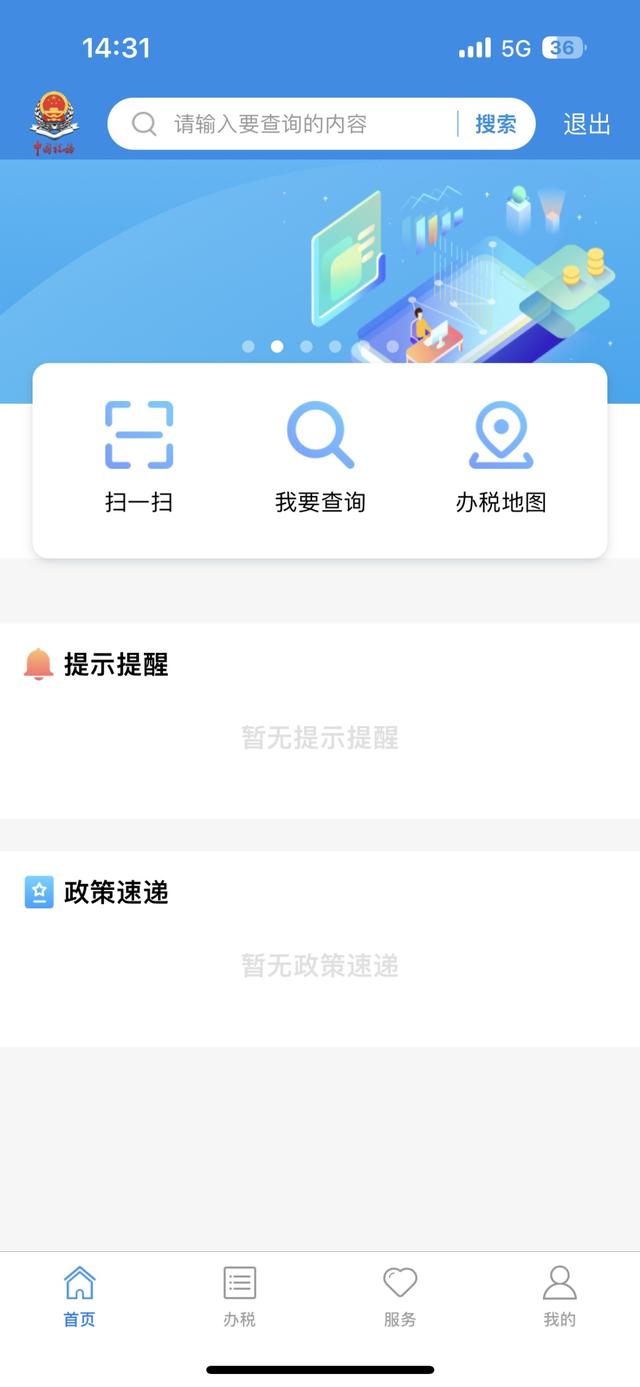640x1387 pixels.
Task: Select the 首页 tab
Action: [x=79, y=1296]
